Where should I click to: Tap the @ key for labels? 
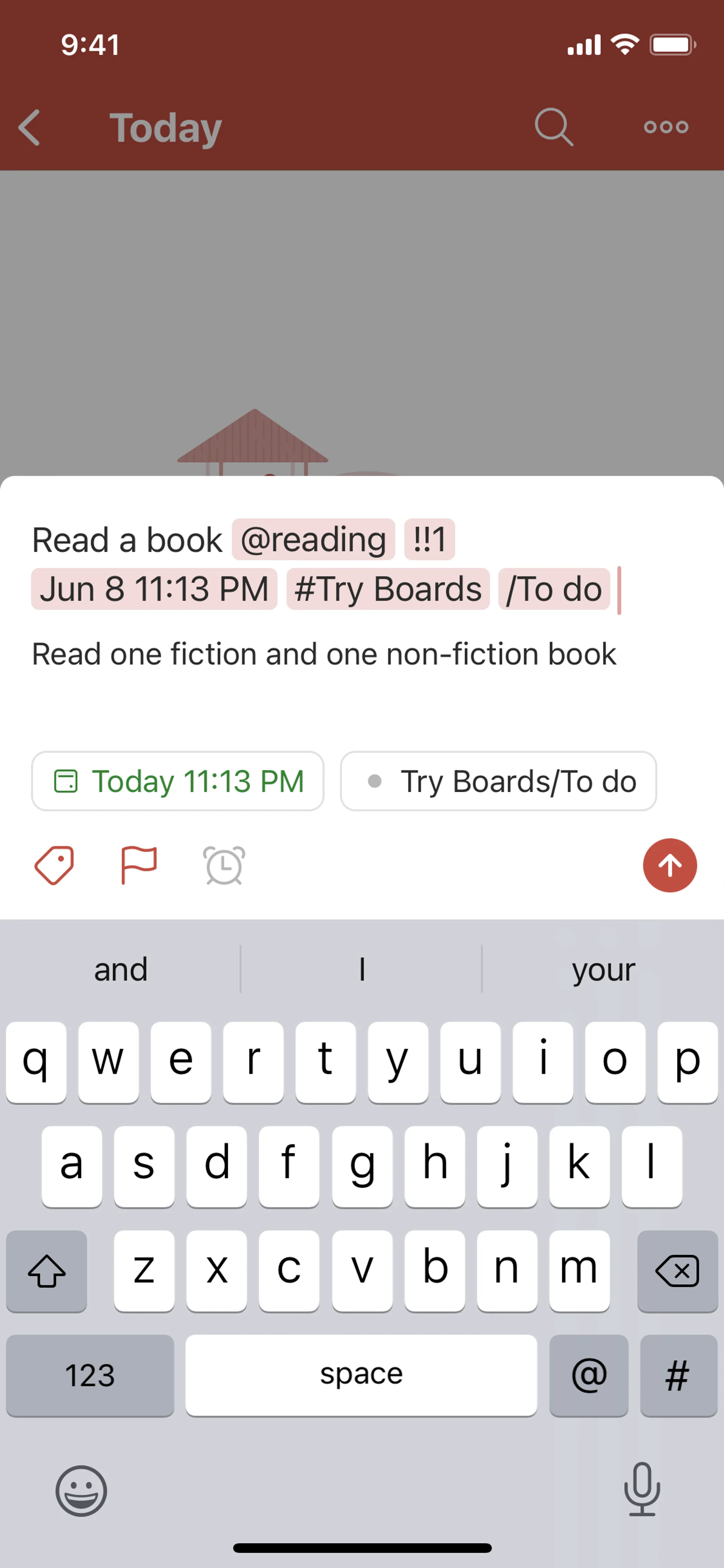click(588, 1375)
